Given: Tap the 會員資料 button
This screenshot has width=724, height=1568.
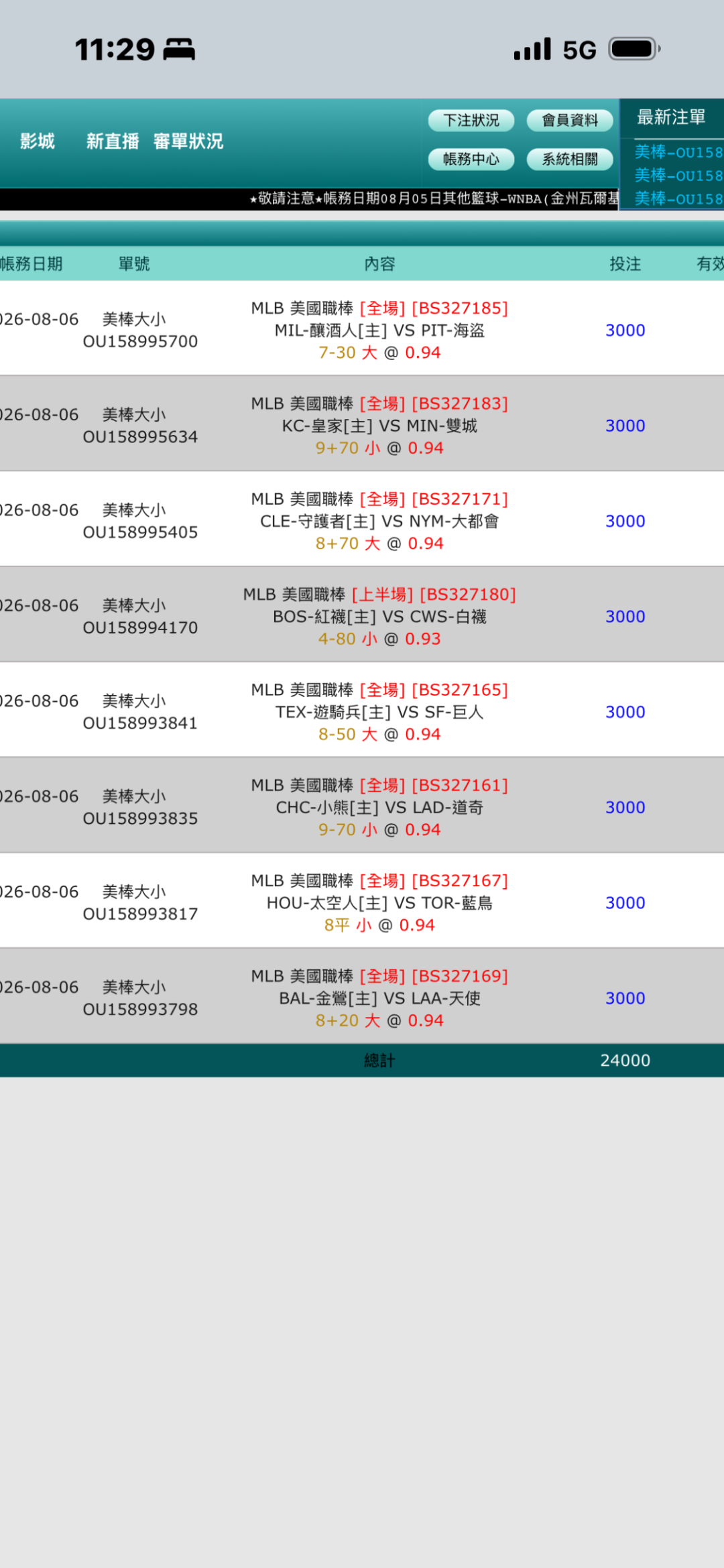Looking at the screenshot, I should tap(570, 121).
